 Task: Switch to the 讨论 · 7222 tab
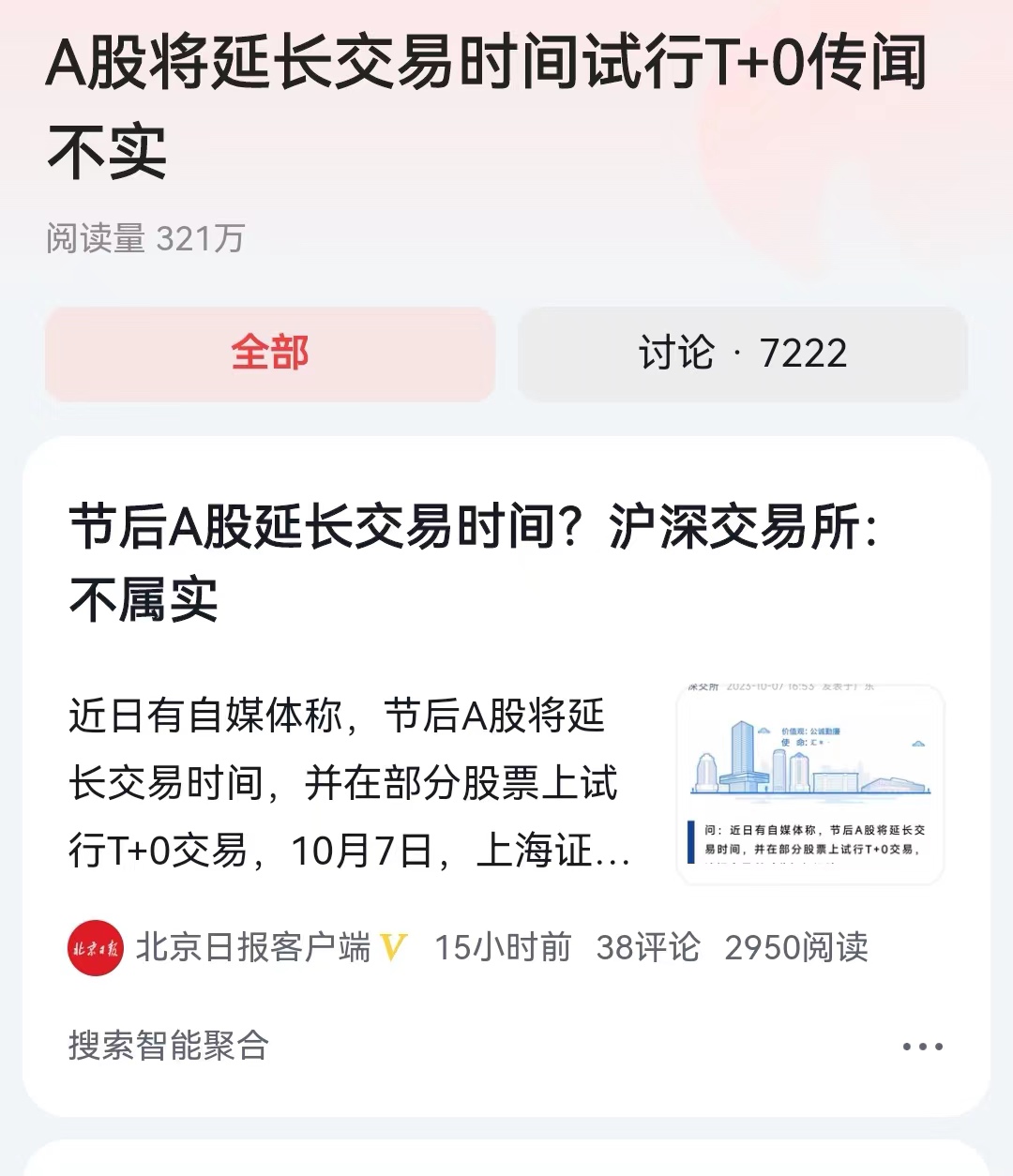click(x=741, y=354)
